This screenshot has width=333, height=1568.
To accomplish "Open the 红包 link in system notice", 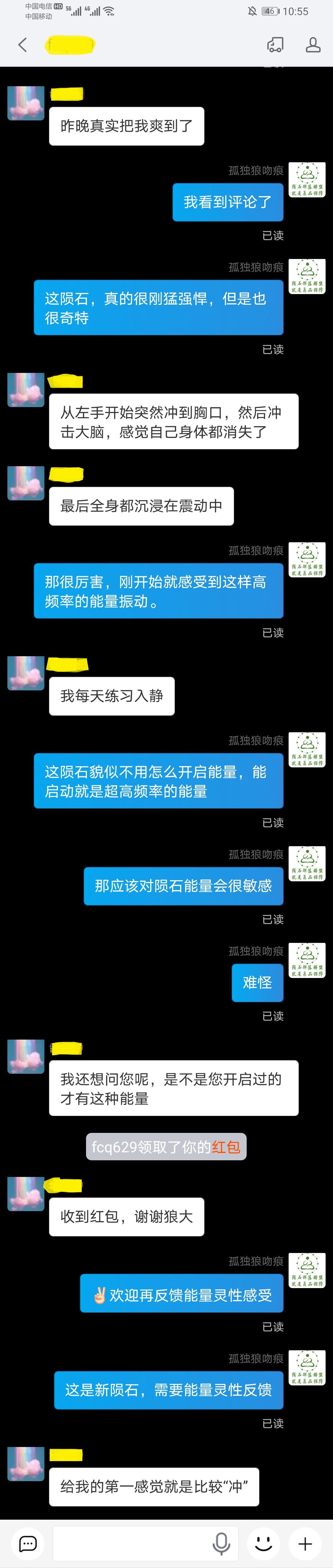I will pyautogui.click(x=226, y=1147).
